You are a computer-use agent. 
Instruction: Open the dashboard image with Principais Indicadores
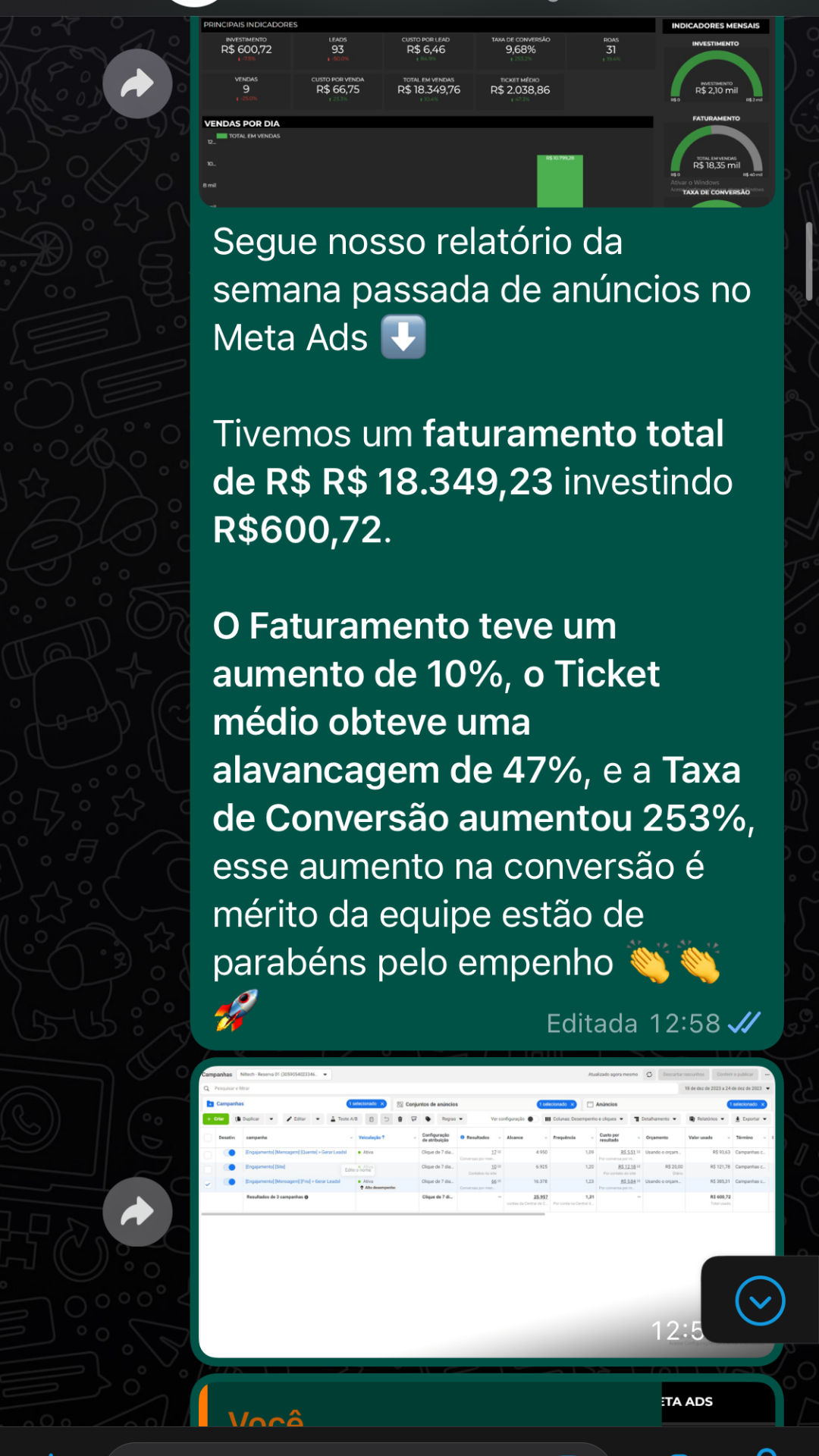pos(485,112)
